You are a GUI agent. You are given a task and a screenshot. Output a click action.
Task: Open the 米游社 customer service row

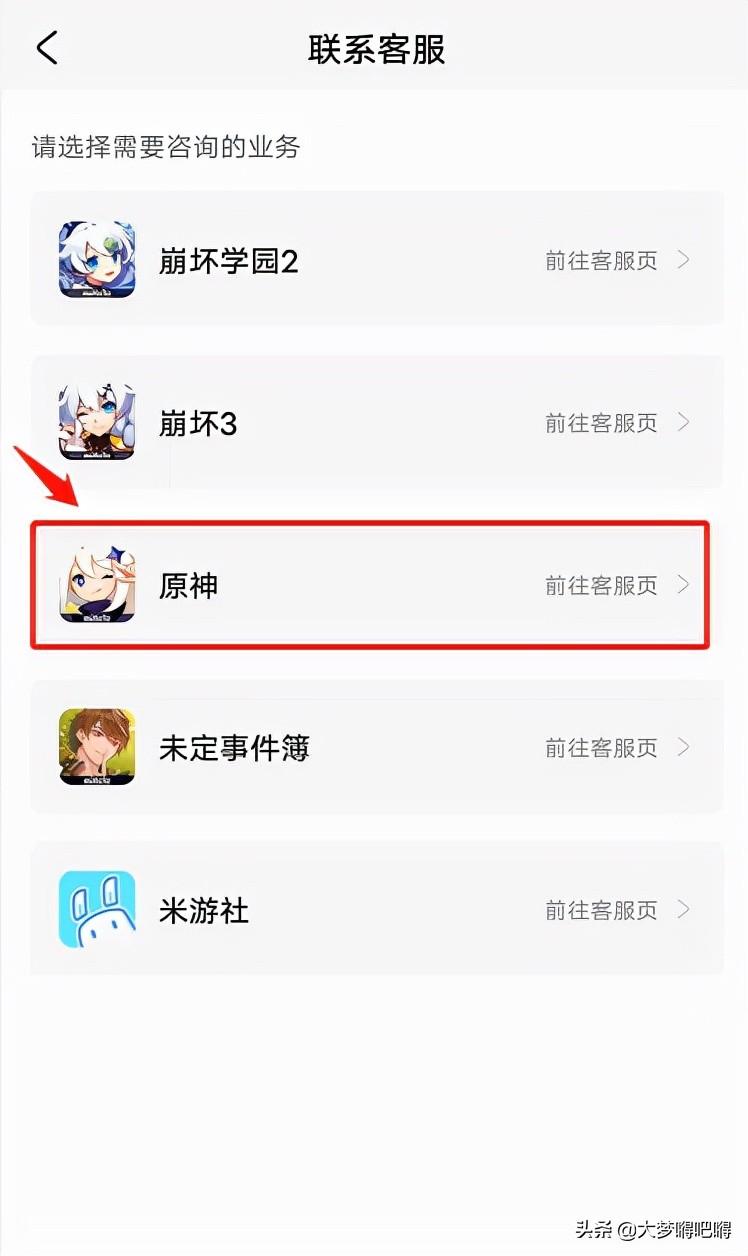(x=376, y=909)
